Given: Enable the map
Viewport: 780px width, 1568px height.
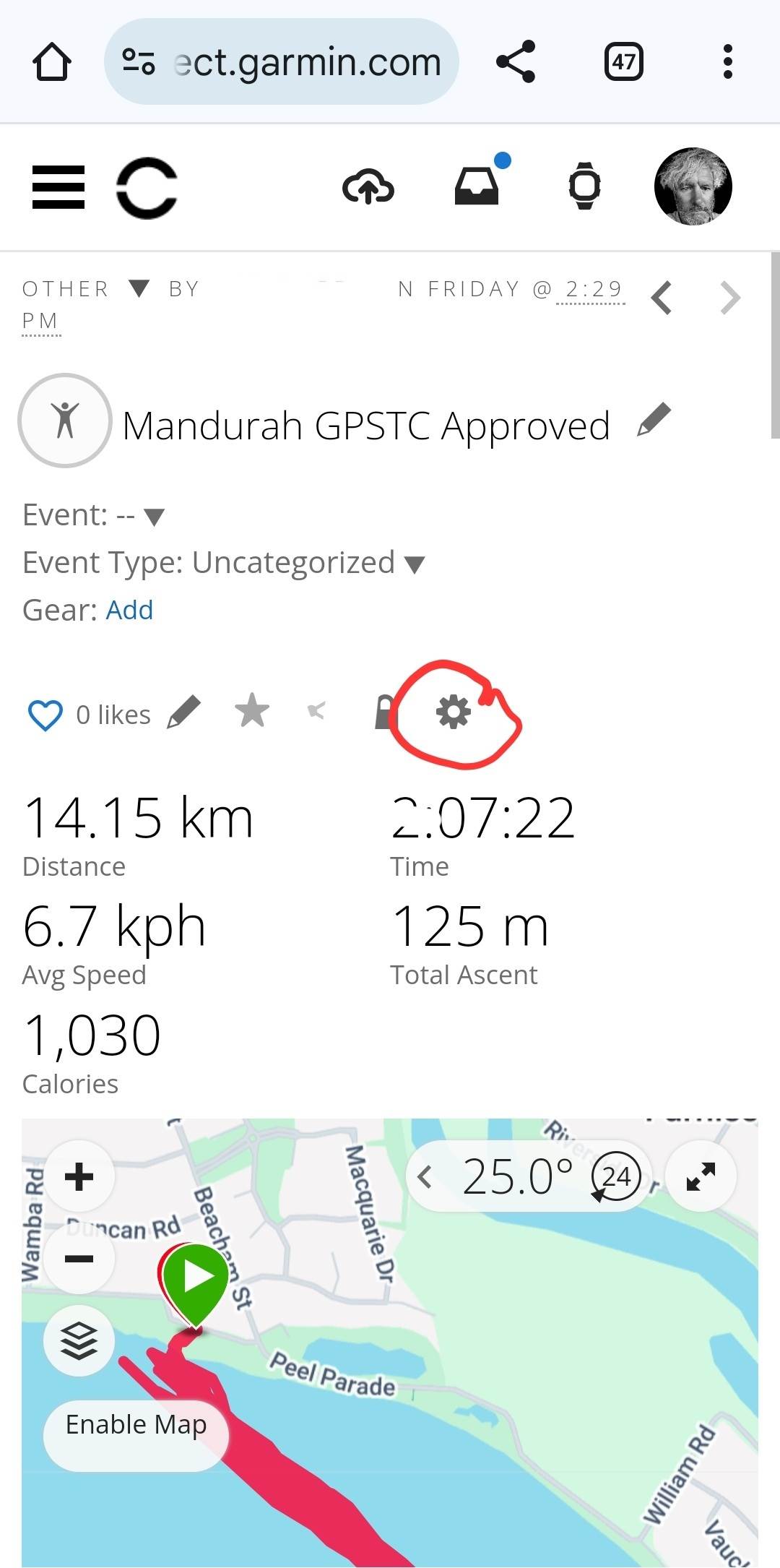Looking at the screenshot, I should pyautogui.click(x=136, y=1425).
